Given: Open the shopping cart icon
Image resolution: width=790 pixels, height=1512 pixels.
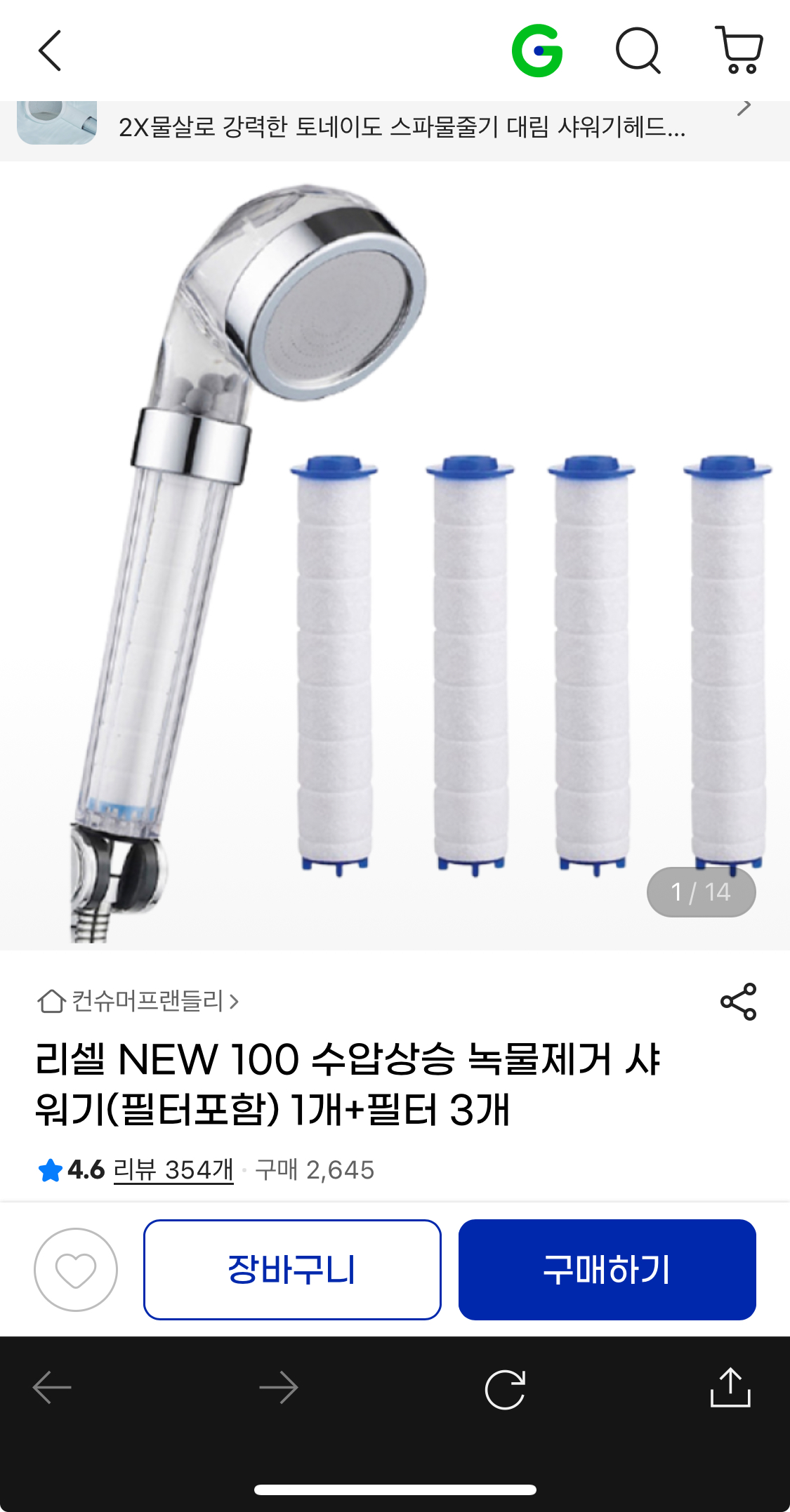Looking at the screenshot, I should pyautogui.click(x=739, y=51).
